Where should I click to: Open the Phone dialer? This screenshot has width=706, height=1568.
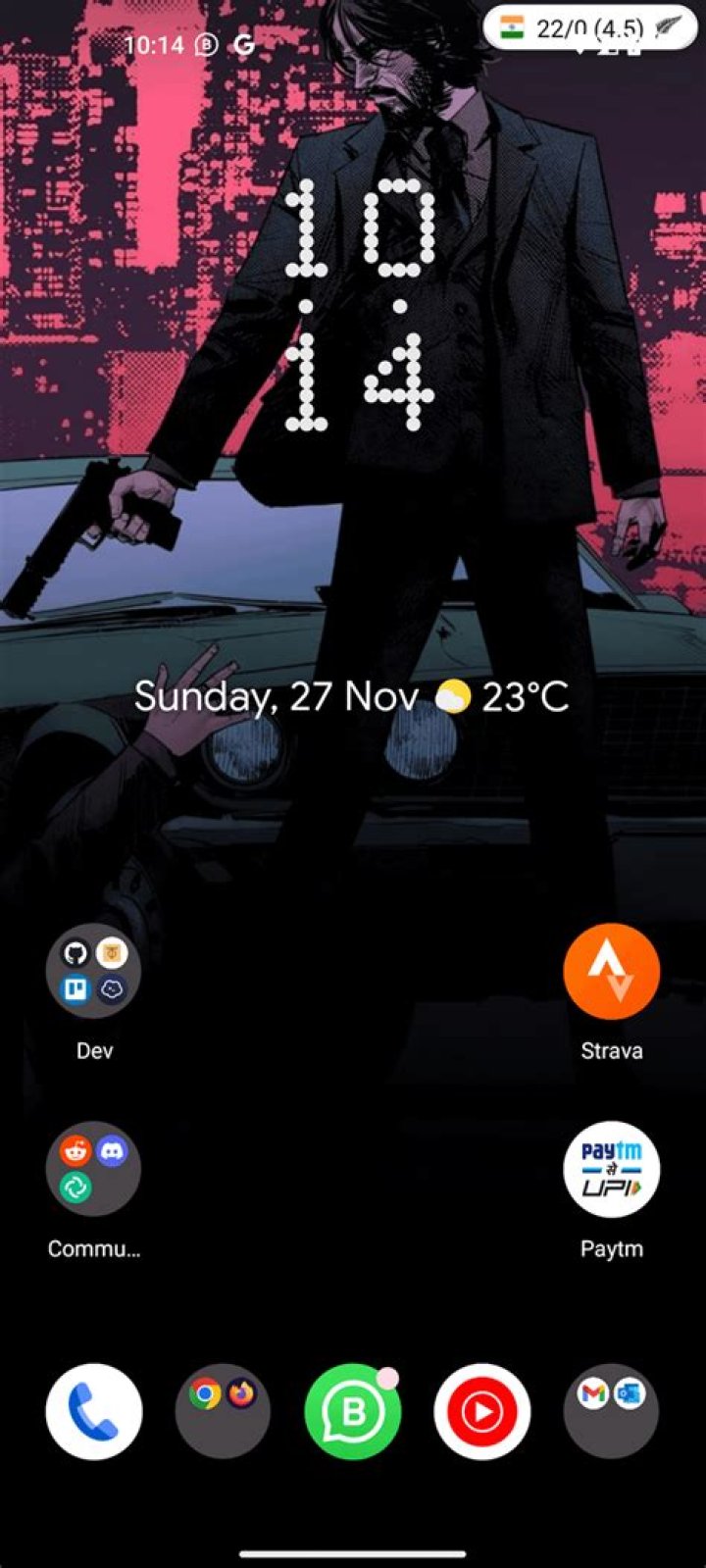(93, 1411)
